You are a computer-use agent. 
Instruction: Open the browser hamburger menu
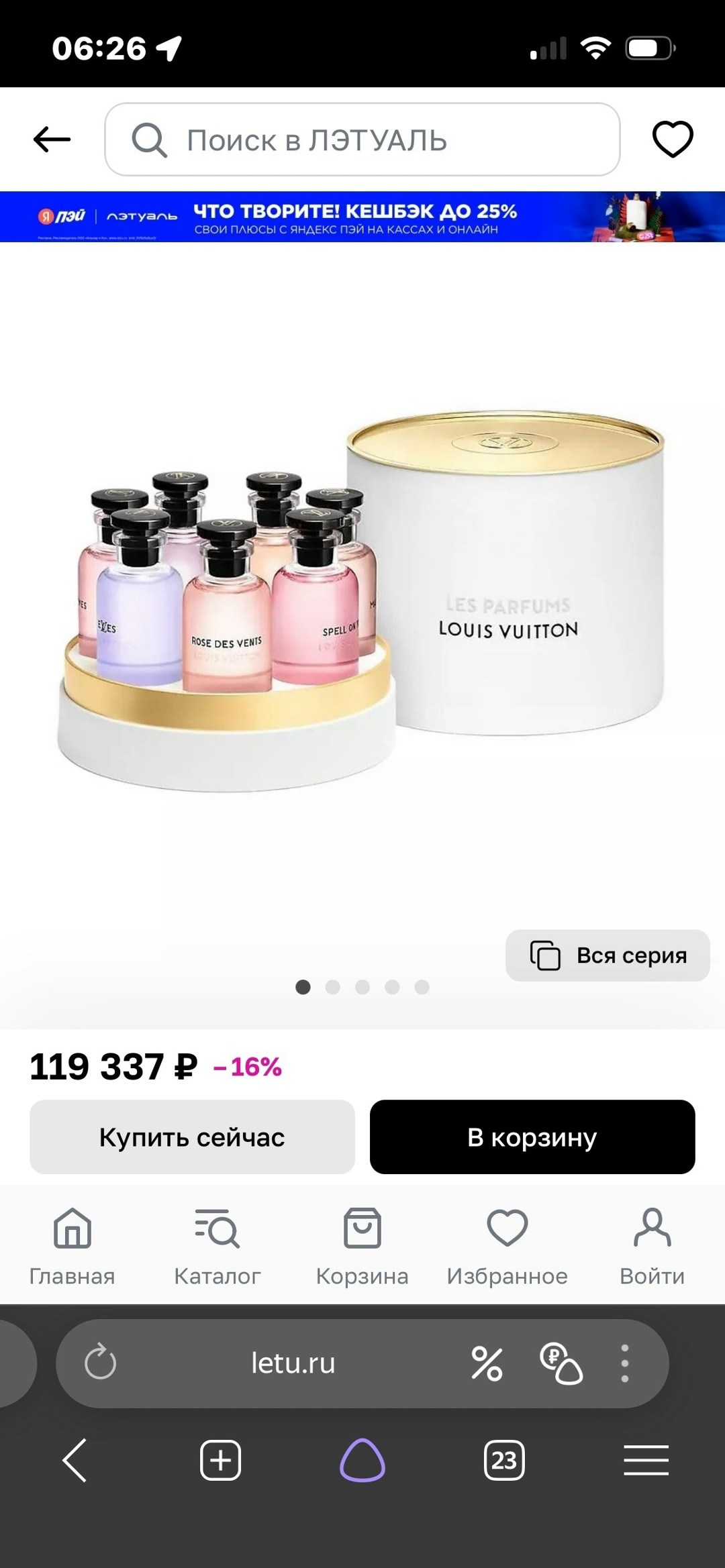tap(646, 1460)
